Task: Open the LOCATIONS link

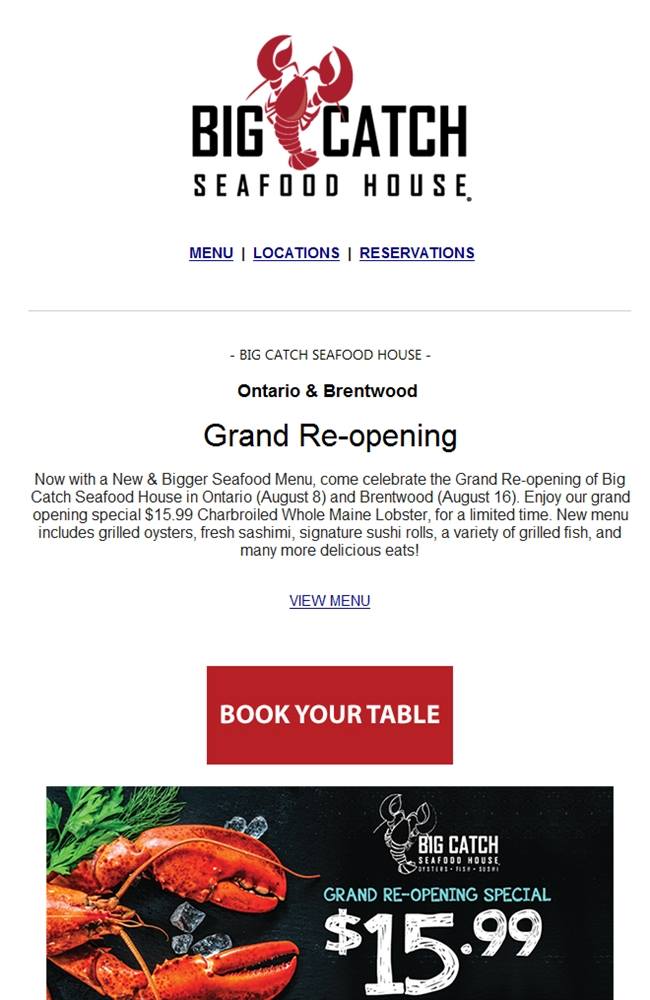Action: coord(296,253)
